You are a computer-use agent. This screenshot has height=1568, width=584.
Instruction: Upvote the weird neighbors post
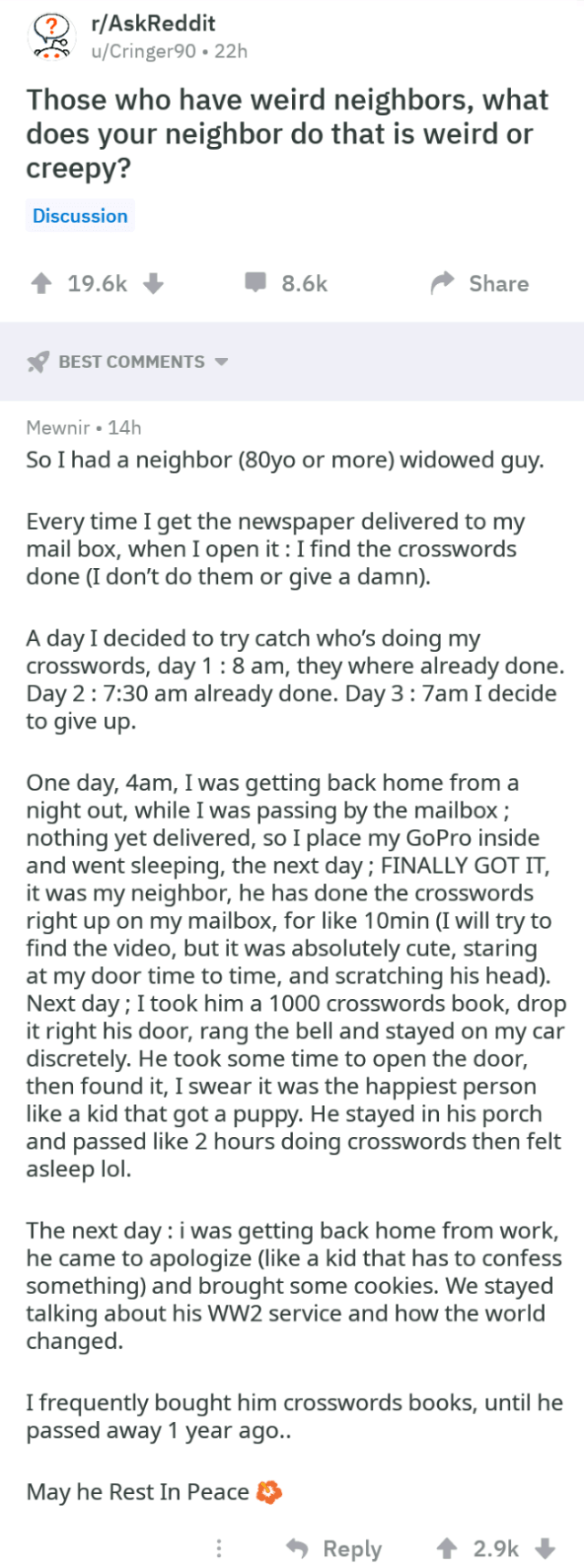[x=41, y=284]
